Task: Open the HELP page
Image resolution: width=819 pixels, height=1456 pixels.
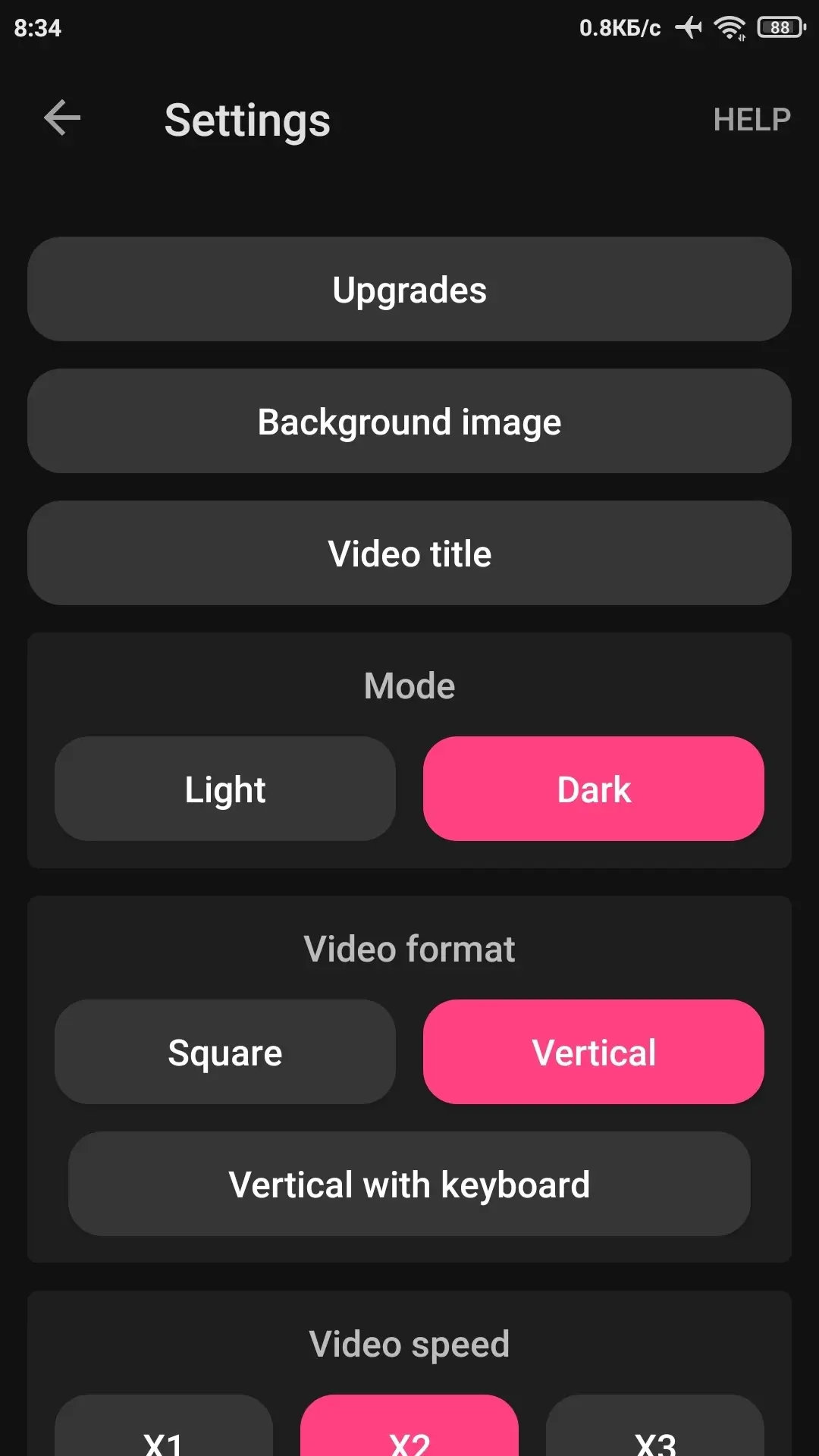Action: click(752, 120)
